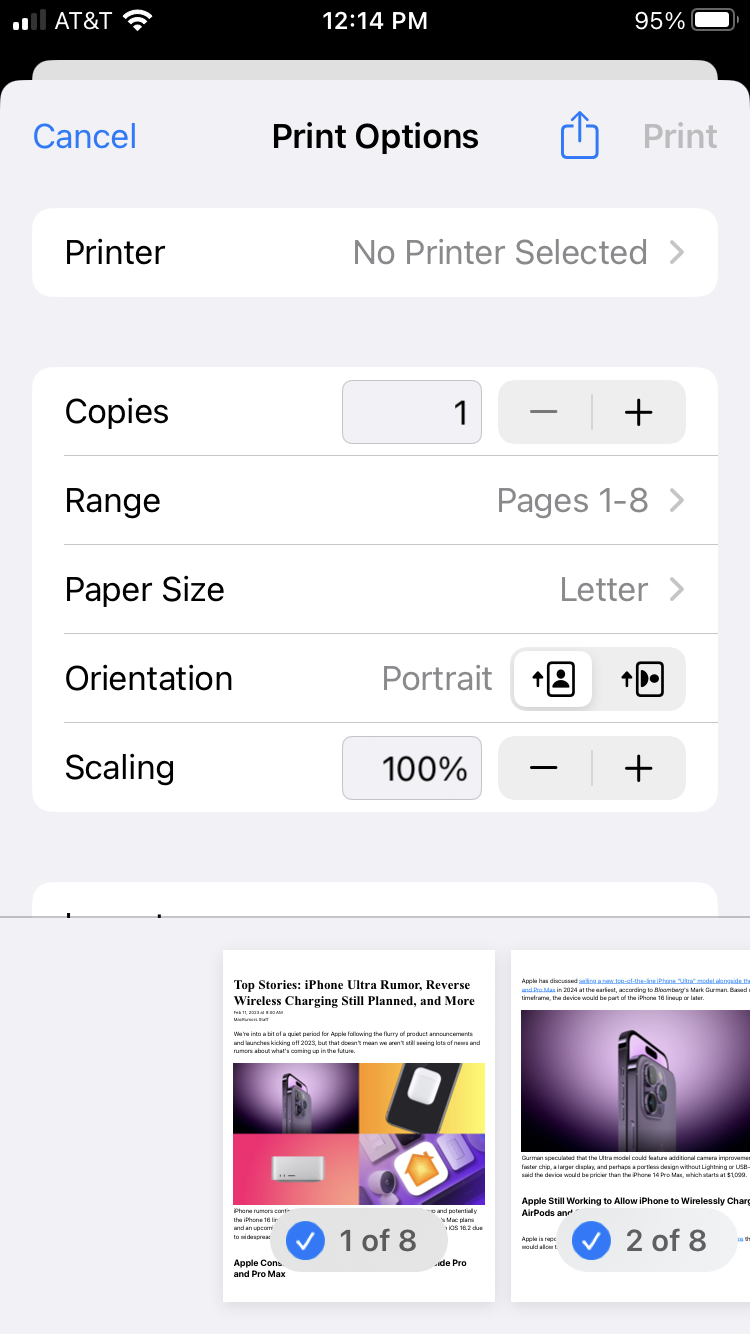
Task: Uncheck page 1 of 8
Action: click(x=305, y=1241)
